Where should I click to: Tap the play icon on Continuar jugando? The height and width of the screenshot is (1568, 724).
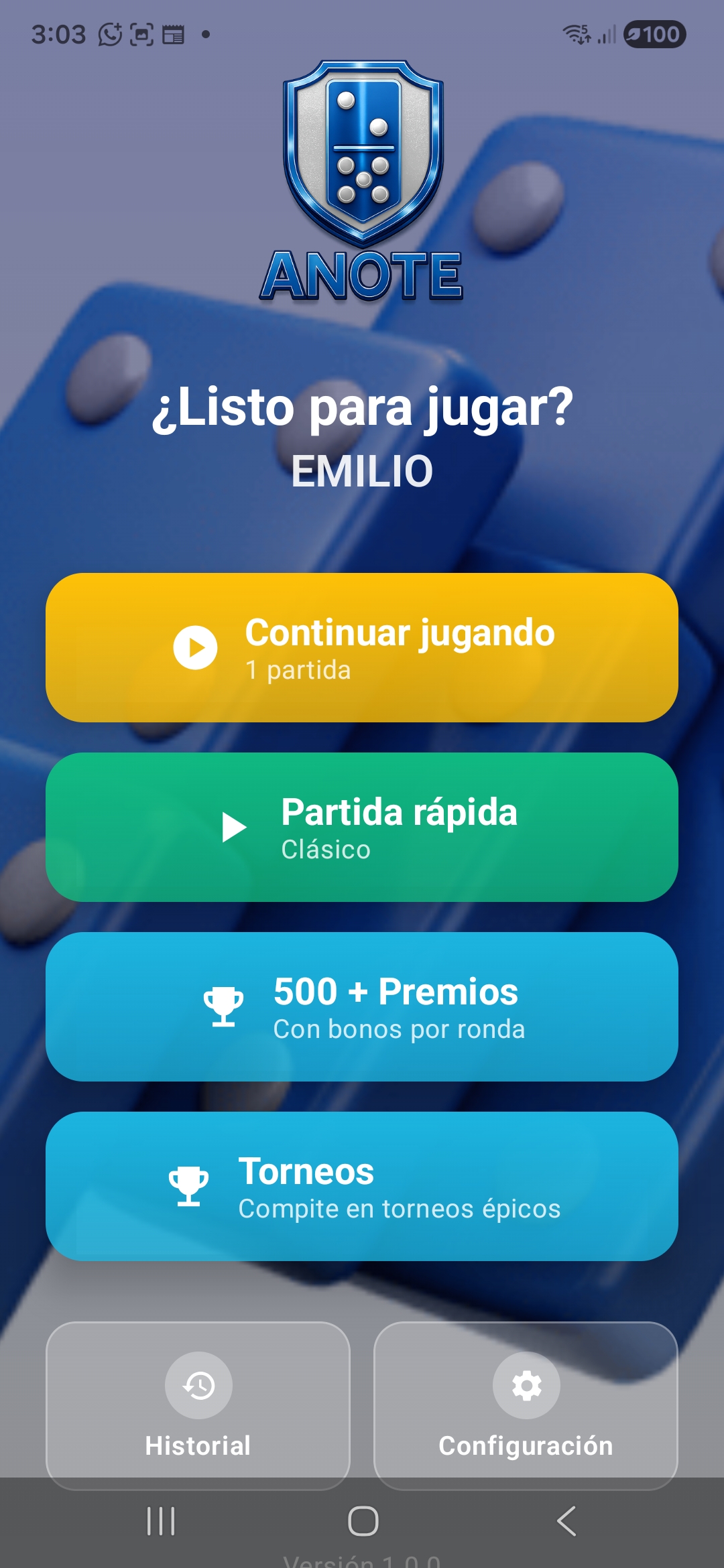[x=196, y=647]
